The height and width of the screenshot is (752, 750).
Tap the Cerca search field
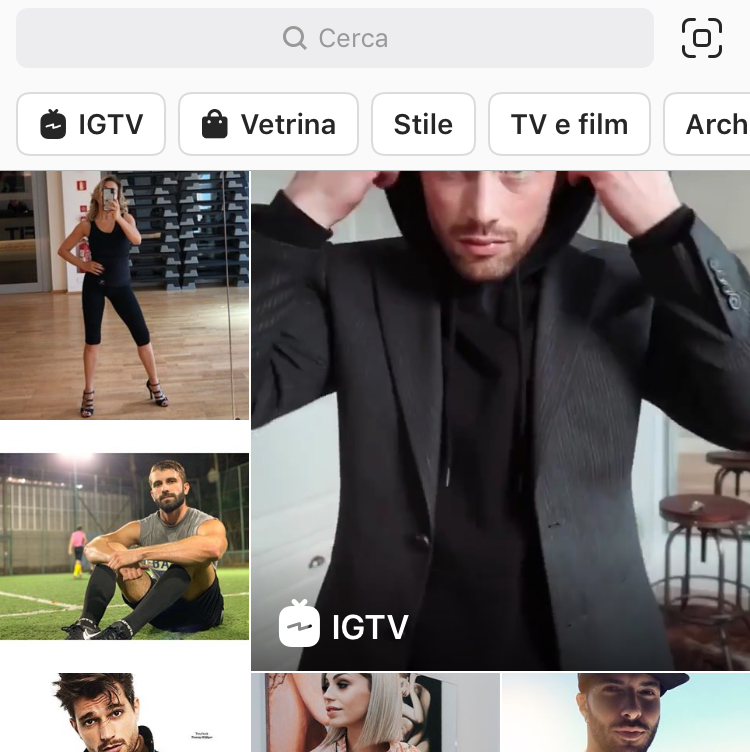coord(335,38)
